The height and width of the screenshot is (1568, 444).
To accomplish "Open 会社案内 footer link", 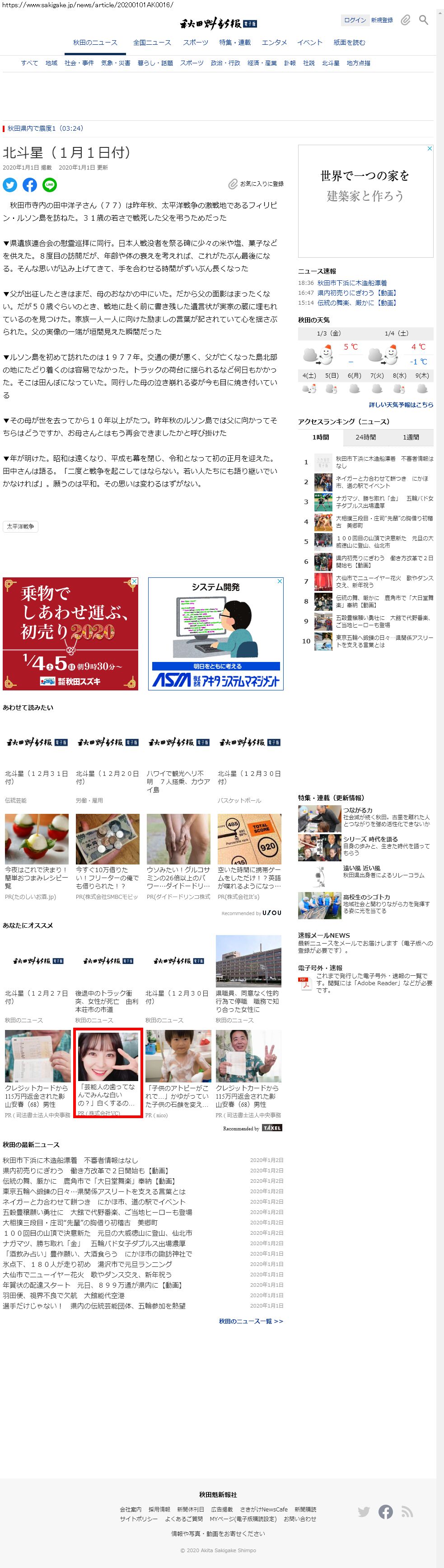I will click(x=130, y=1509).
